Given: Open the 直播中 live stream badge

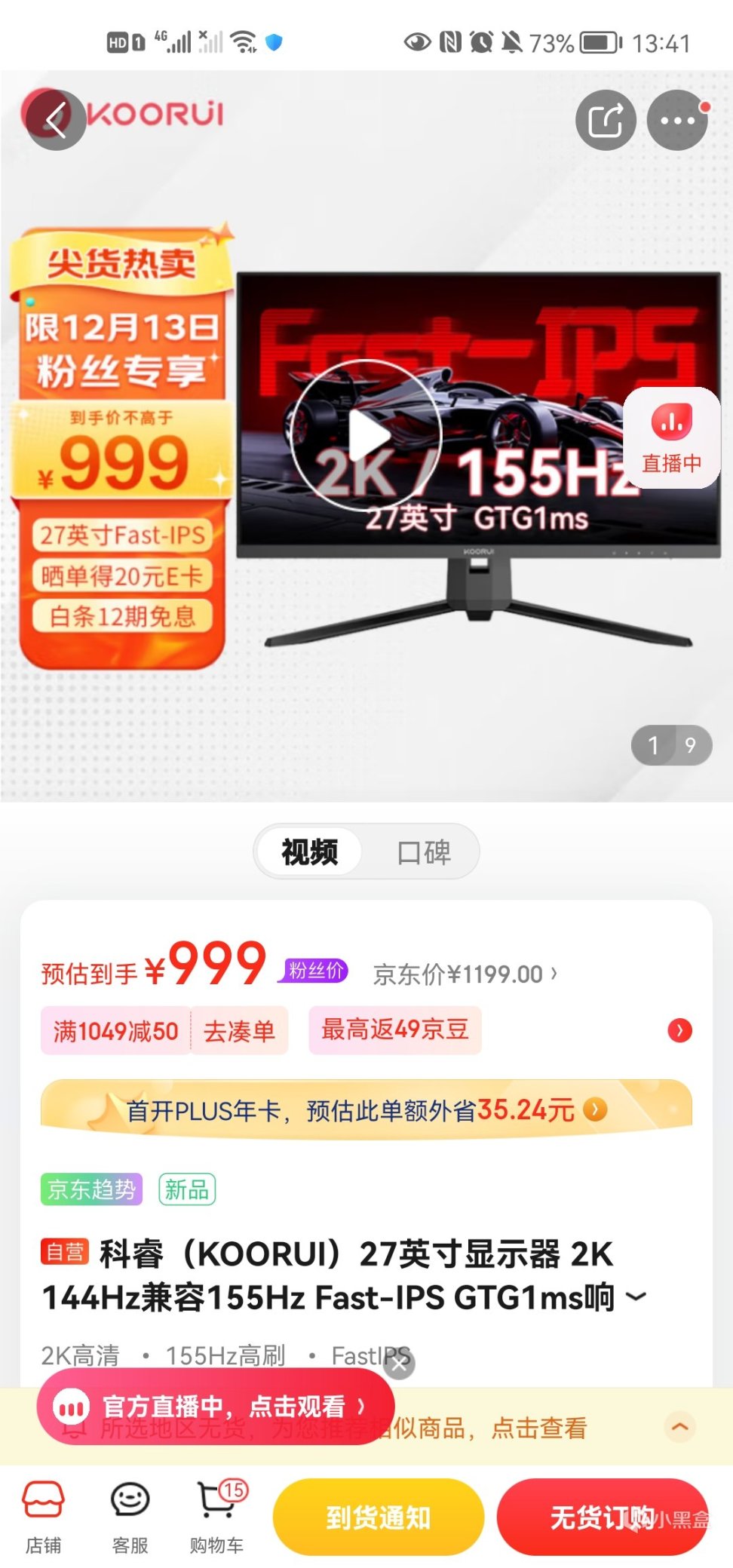Looking at the screenshot, I should coord(671,438).
